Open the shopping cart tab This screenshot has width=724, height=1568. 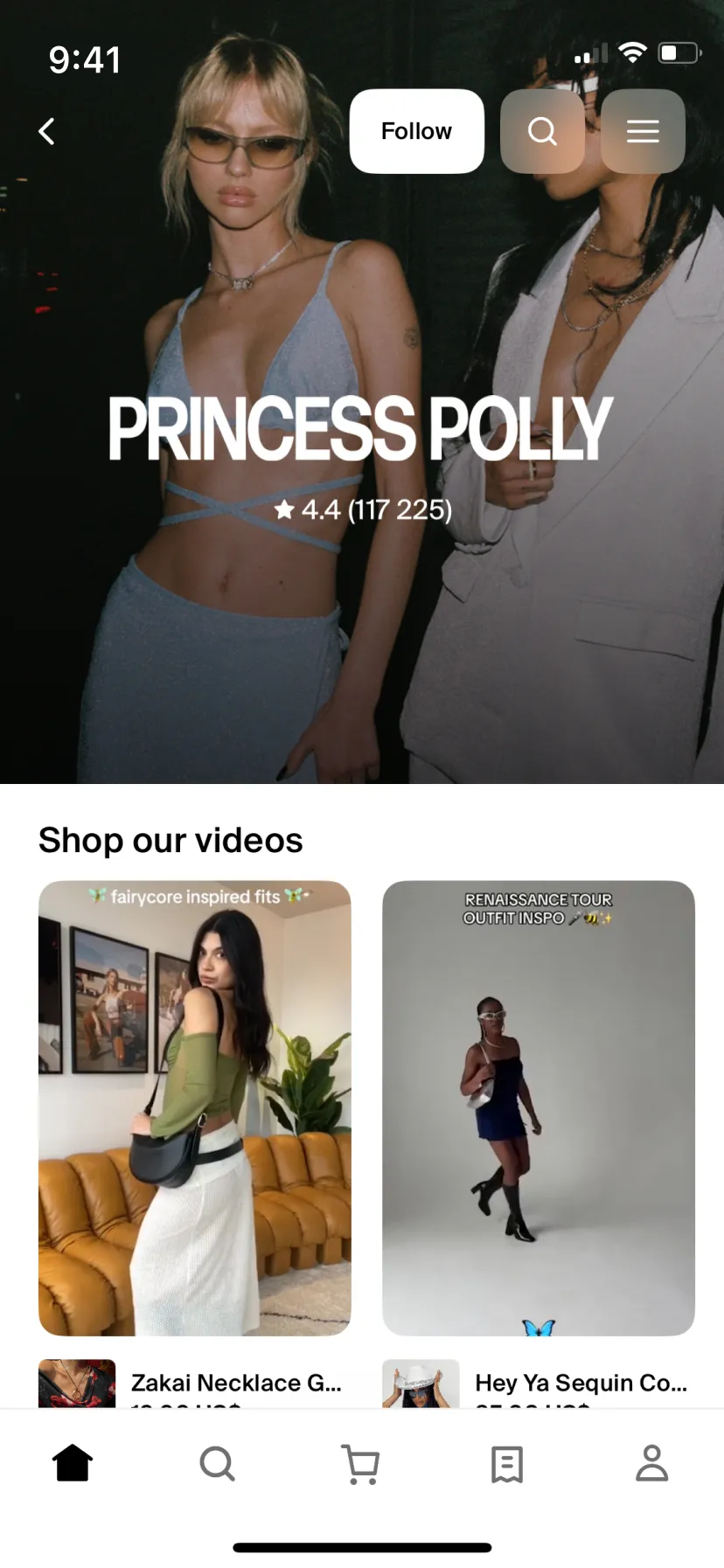coord(361,1463)
